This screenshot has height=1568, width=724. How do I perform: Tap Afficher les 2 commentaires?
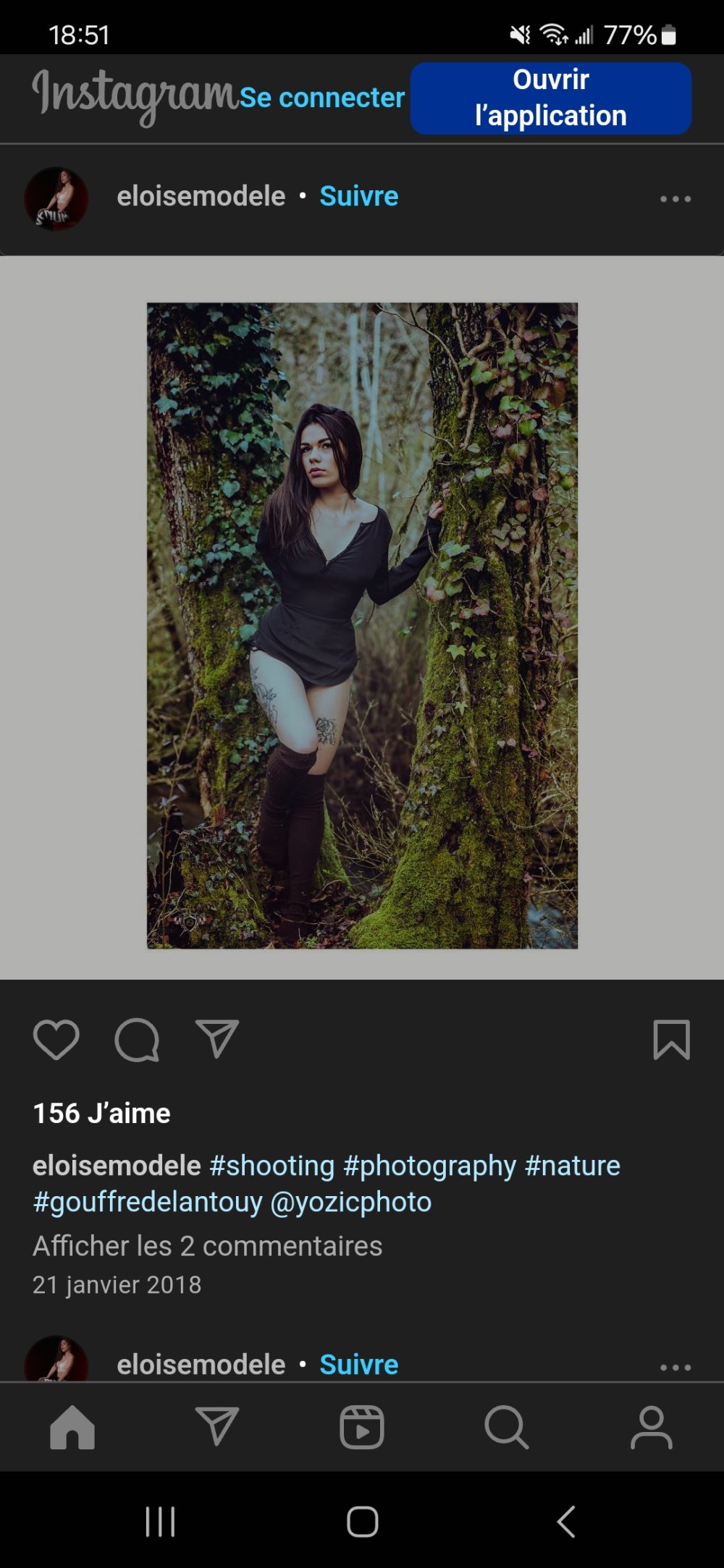point(208,1246)
